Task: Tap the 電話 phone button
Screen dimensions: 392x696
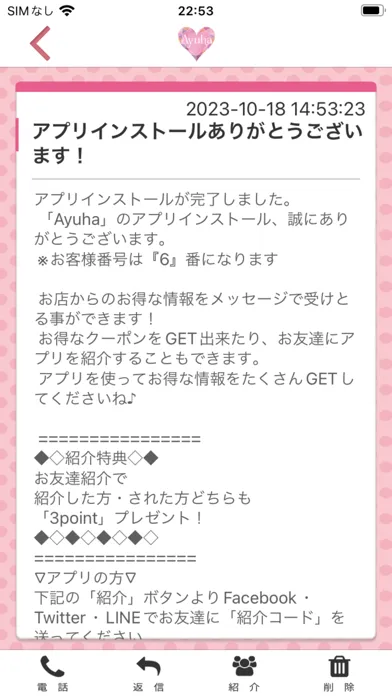Action: tap(52, 673)
